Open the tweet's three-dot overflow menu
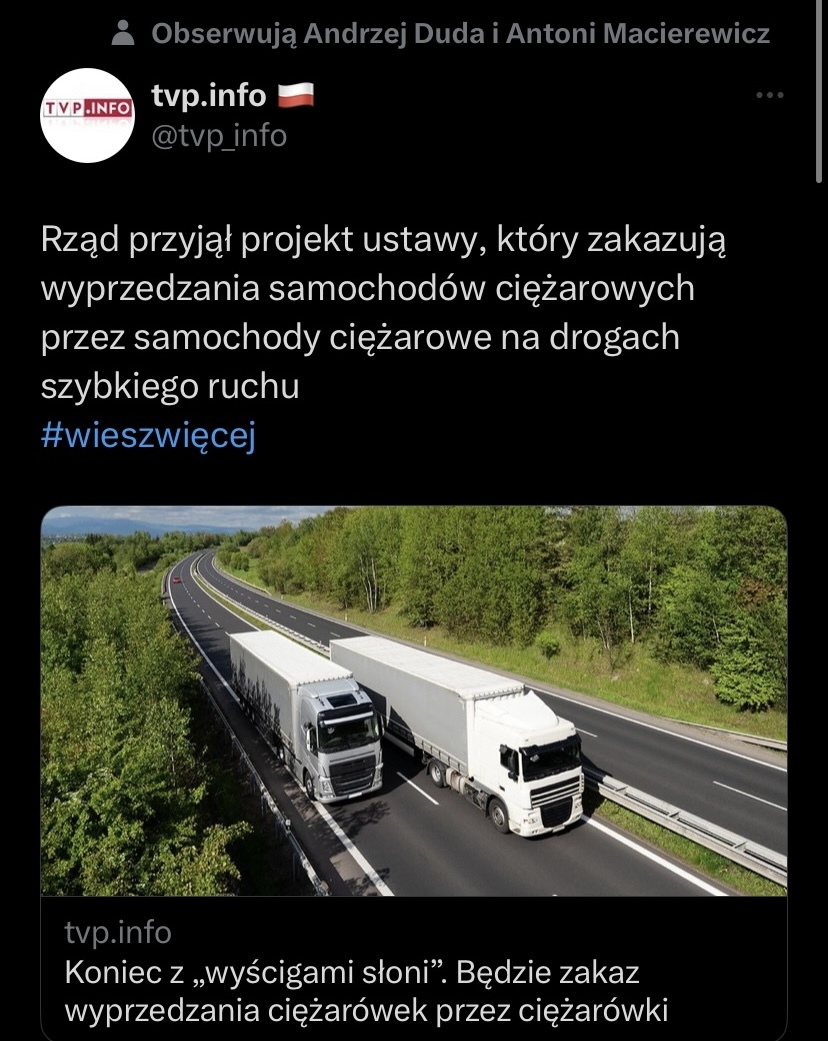The image size is (828, 1041). coord(769,95)
